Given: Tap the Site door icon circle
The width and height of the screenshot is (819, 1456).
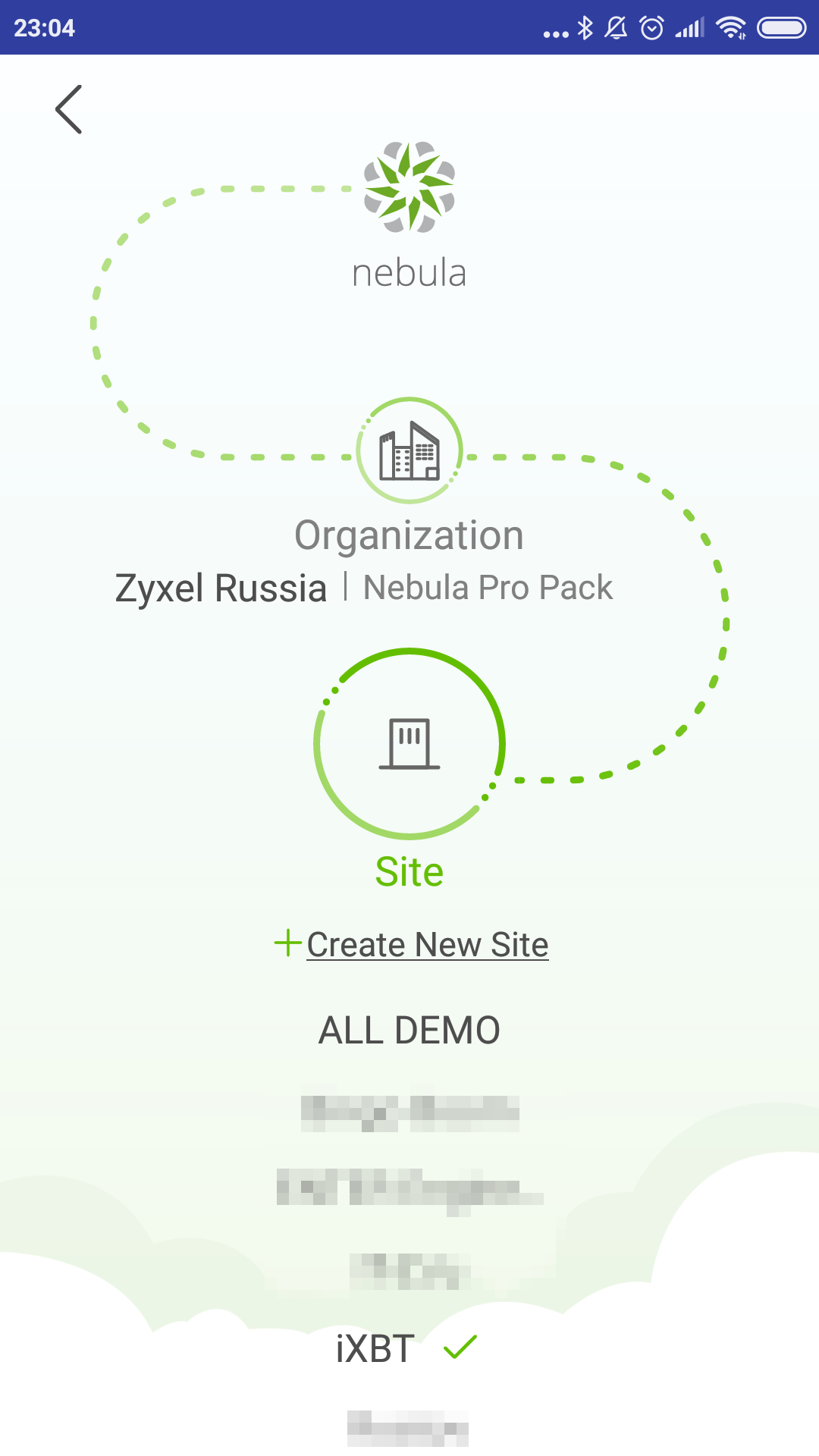Looking at the screenshot, I should [409, 744].
